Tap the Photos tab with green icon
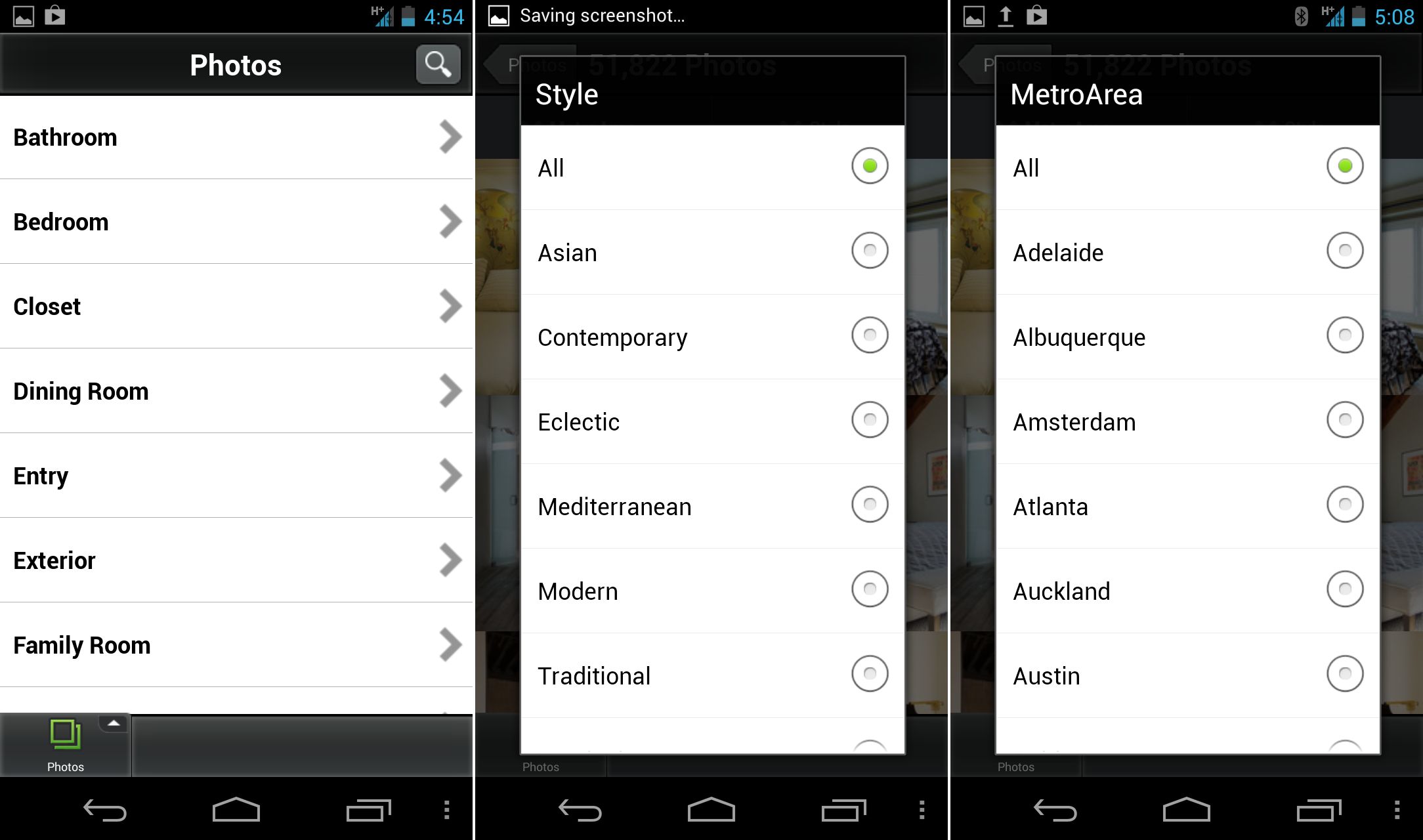This screenshot has height=840, width=1423. click(x=66, y=745)
